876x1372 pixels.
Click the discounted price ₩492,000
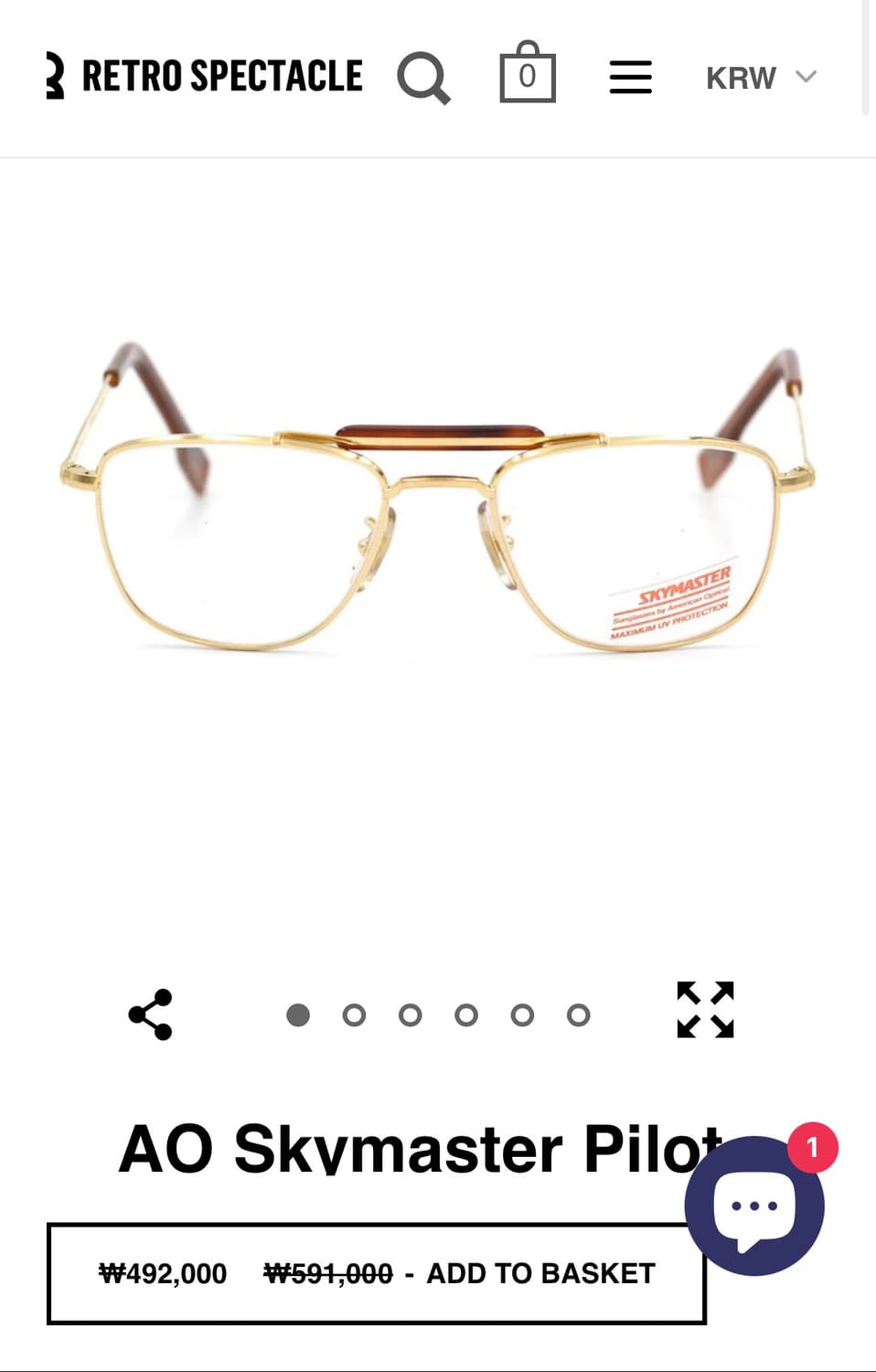coord(163,1272)
